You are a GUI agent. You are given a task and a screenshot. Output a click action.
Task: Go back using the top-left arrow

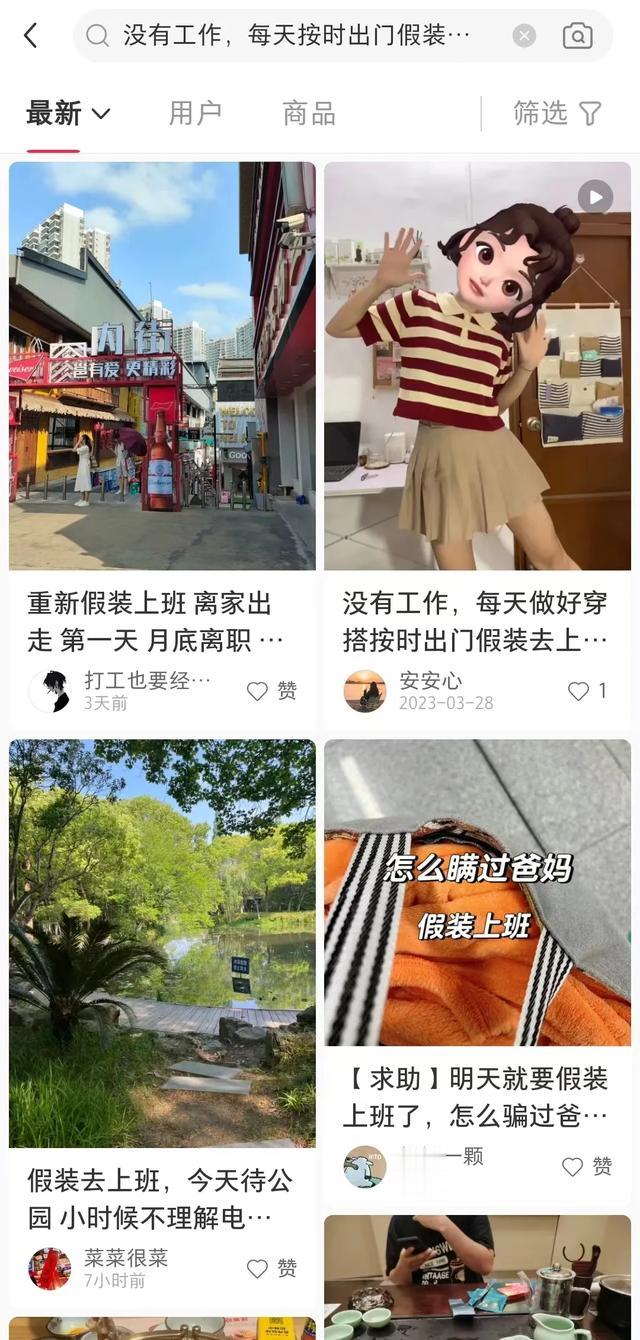(x=31, y=36)
